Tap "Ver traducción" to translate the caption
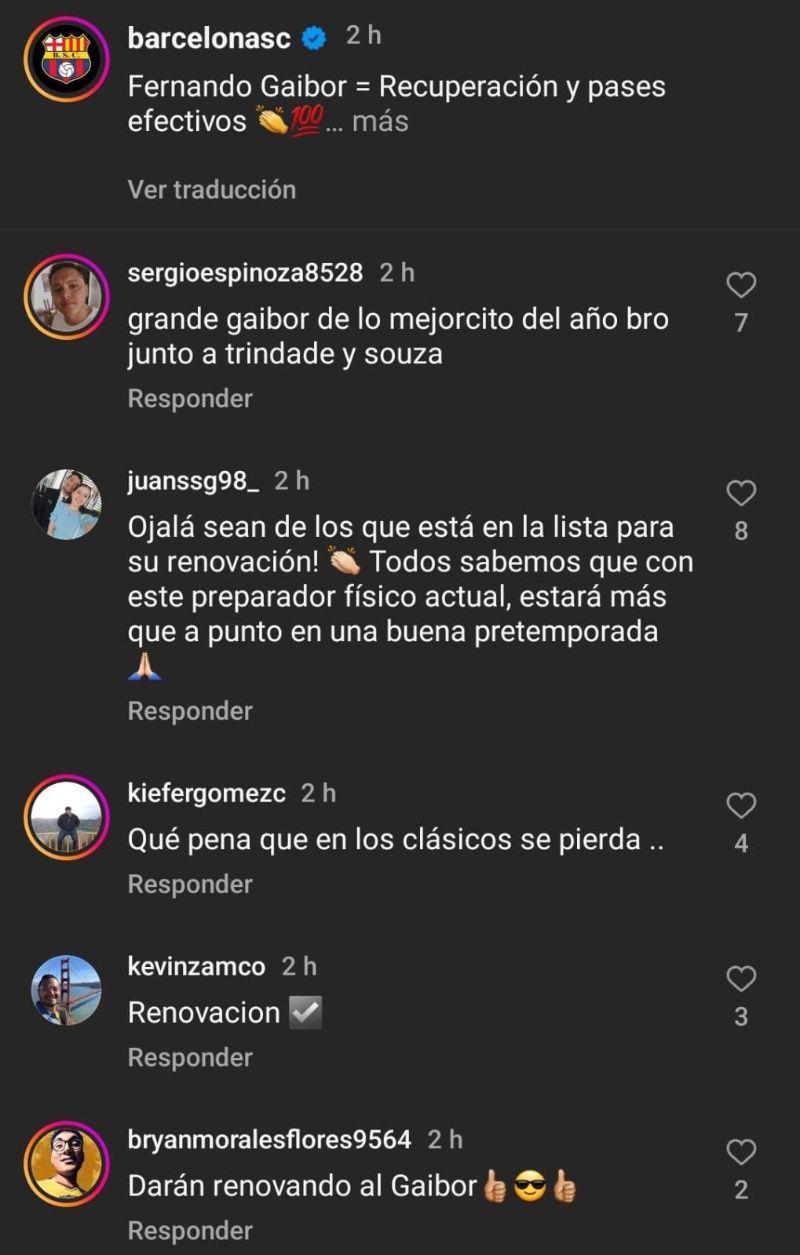The image size is (800, 1255). click(212, 190)
